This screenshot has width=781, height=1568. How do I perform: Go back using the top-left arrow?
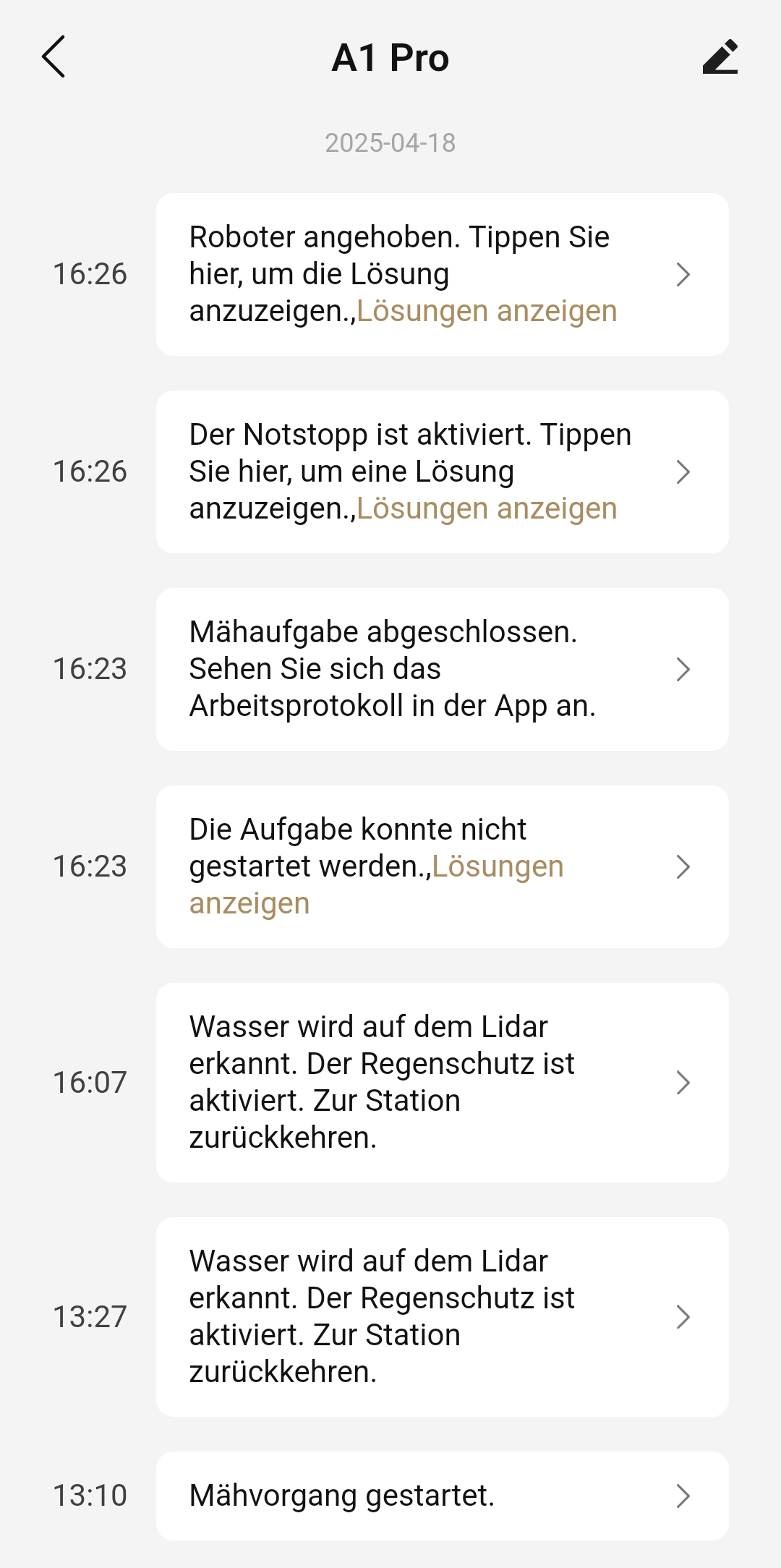click(54, 56)
